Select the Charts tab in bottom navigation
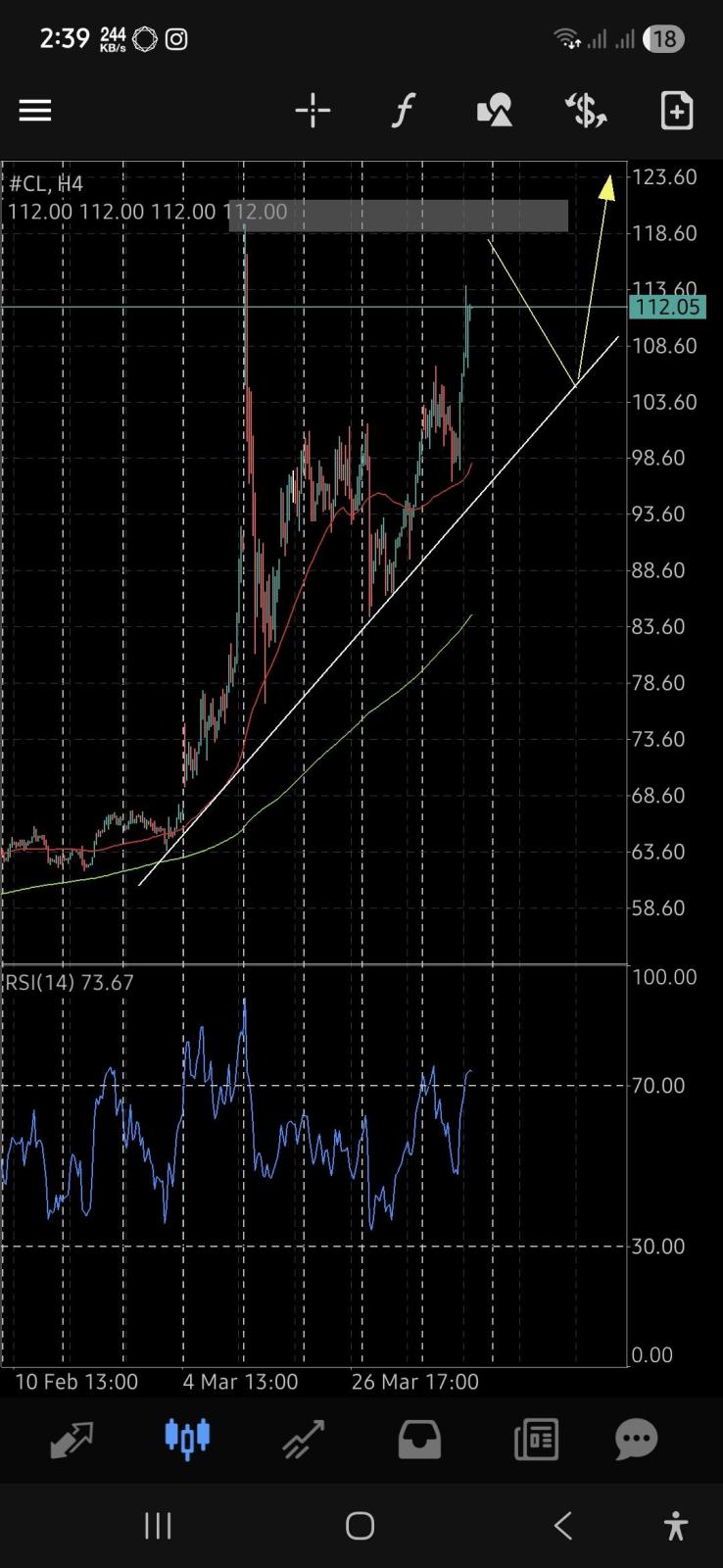 [x=187, y=1439]
